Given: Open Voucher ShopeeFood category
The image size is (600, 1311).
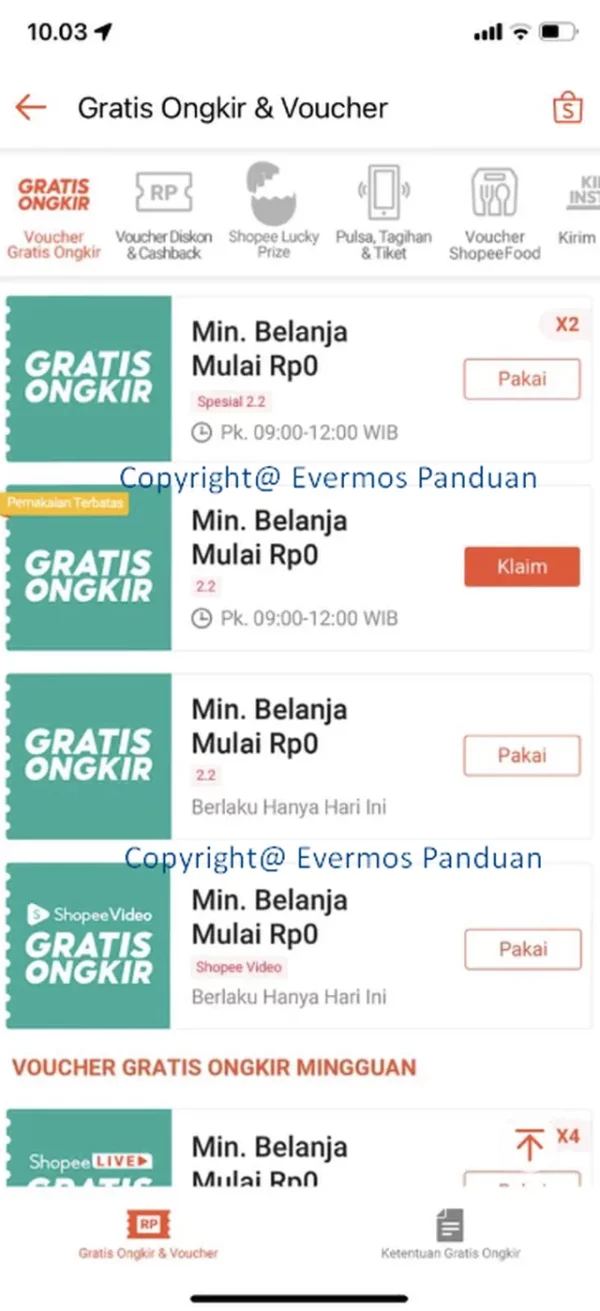Looking at the screenshot, I should 494,215.
